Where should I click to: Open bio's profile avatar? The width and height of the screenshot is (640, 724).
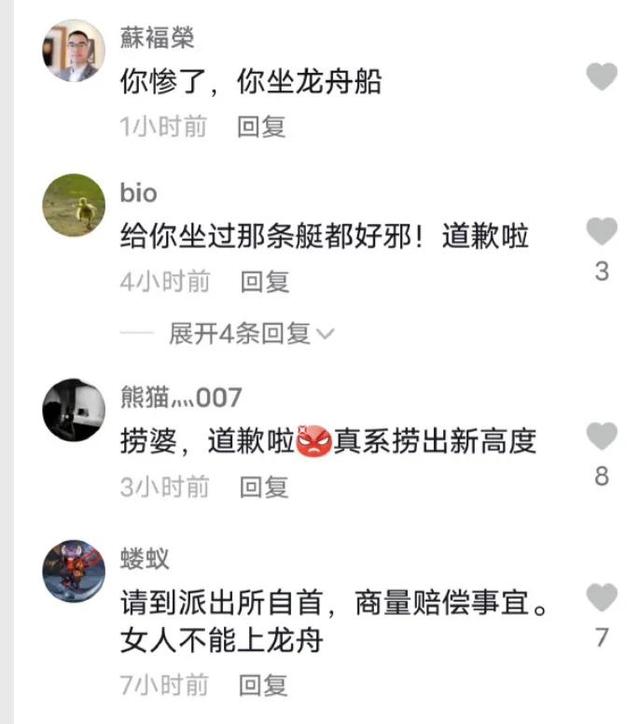click(x=74, y=204)
